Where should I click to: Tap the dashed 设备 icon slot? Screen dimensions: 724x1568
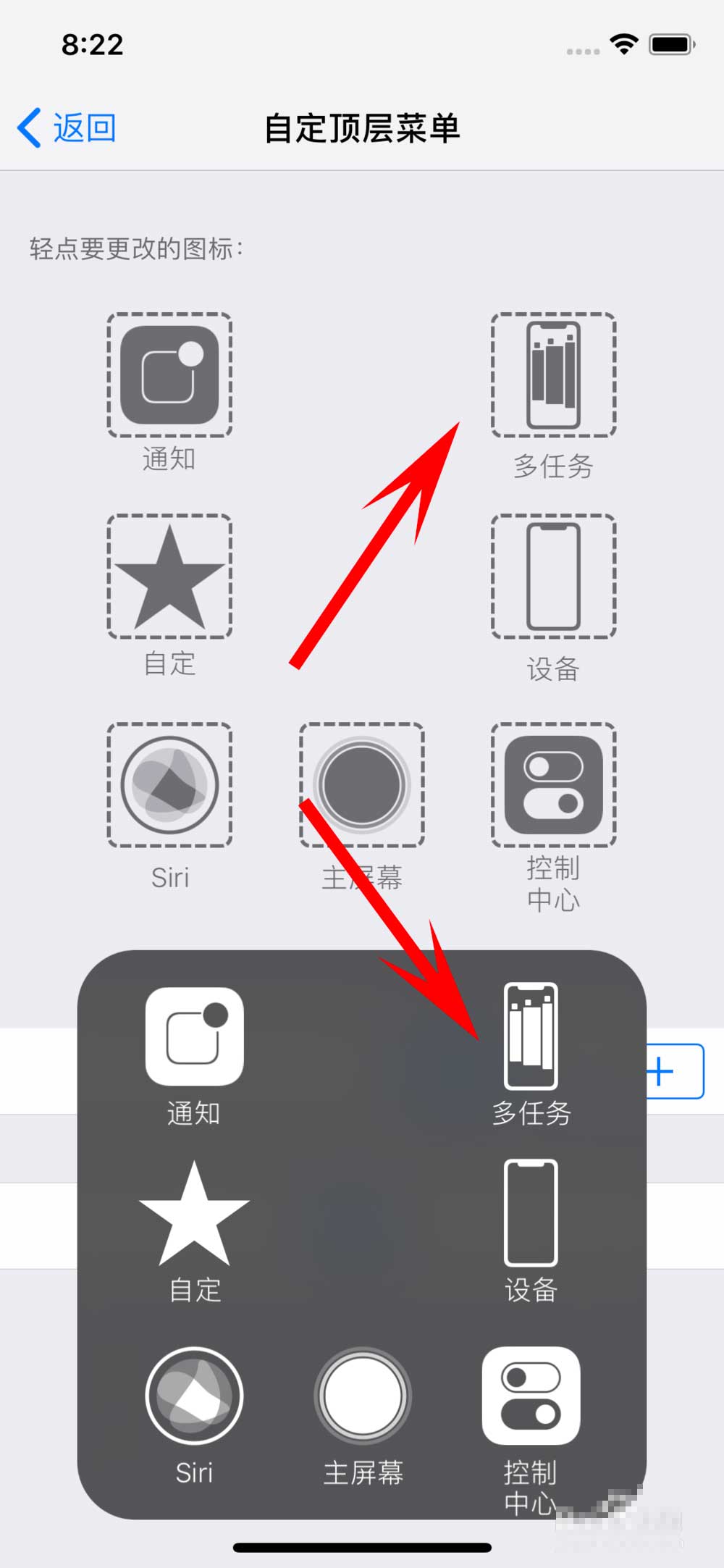(x=554, y=577)
